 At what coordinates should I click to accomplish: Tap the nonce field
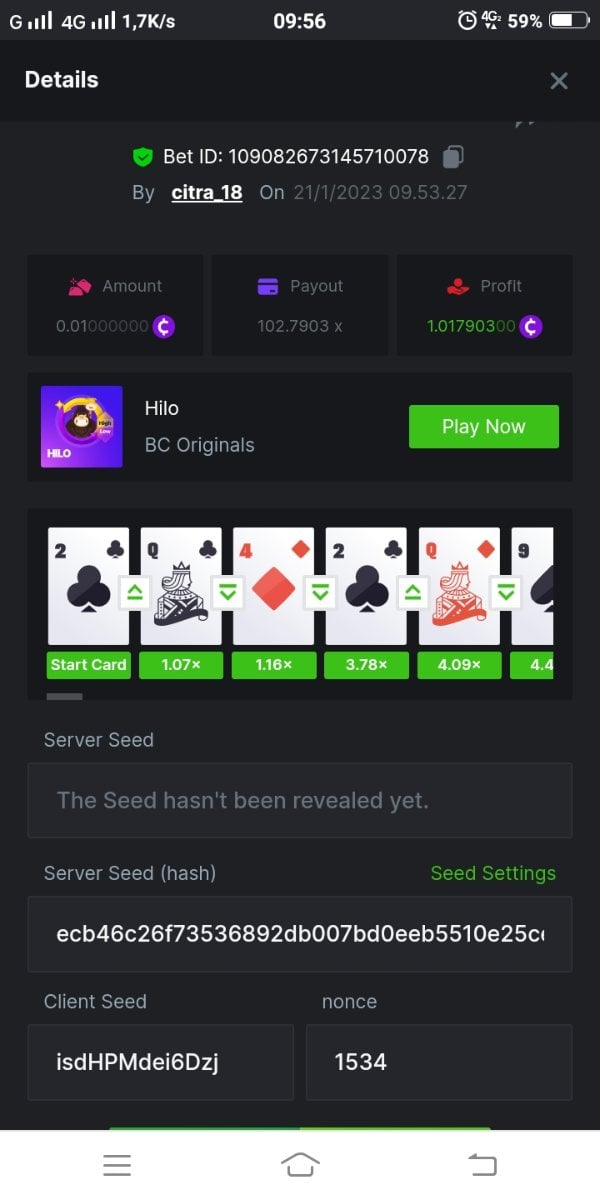(439, 1062)
